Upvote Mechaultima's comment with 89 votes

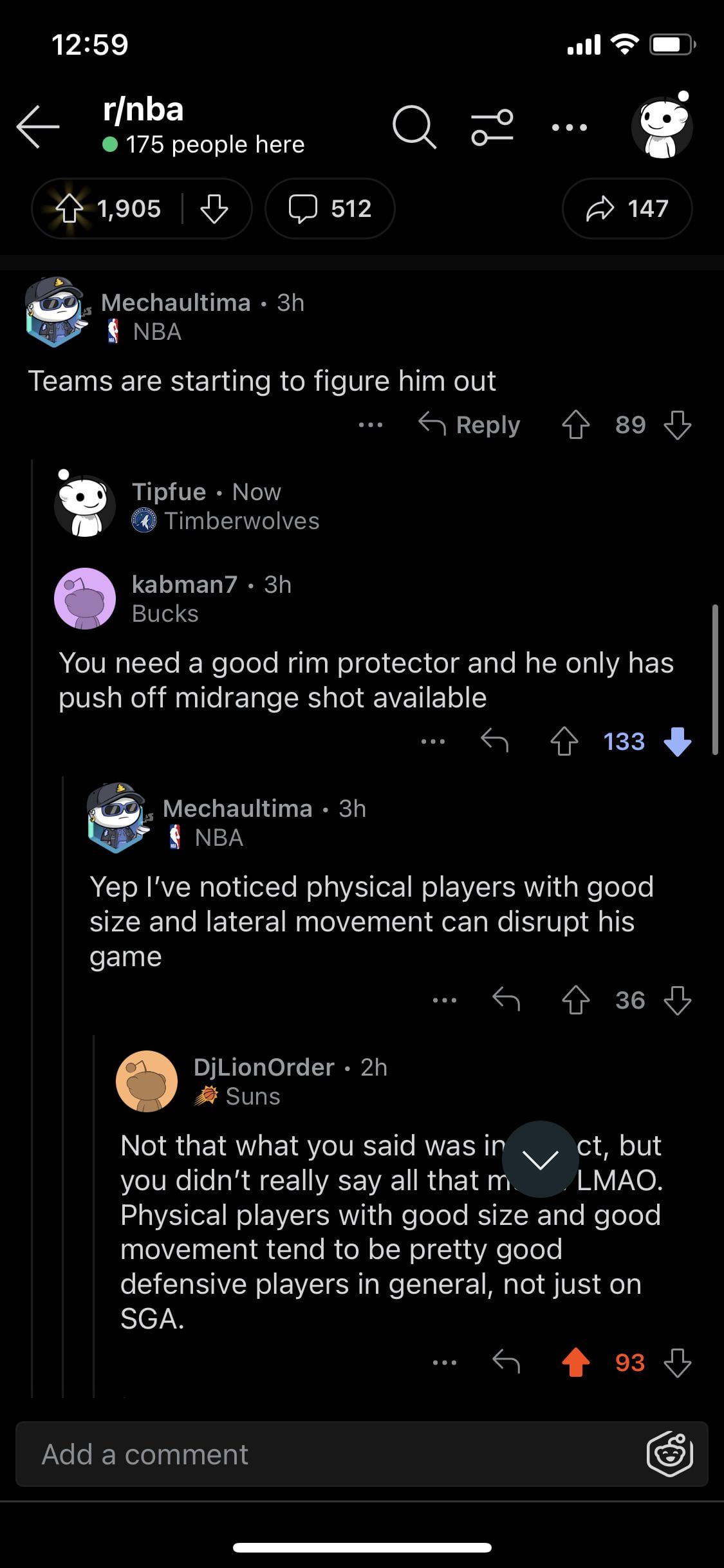pyautogui.click(x=575, y=425)
